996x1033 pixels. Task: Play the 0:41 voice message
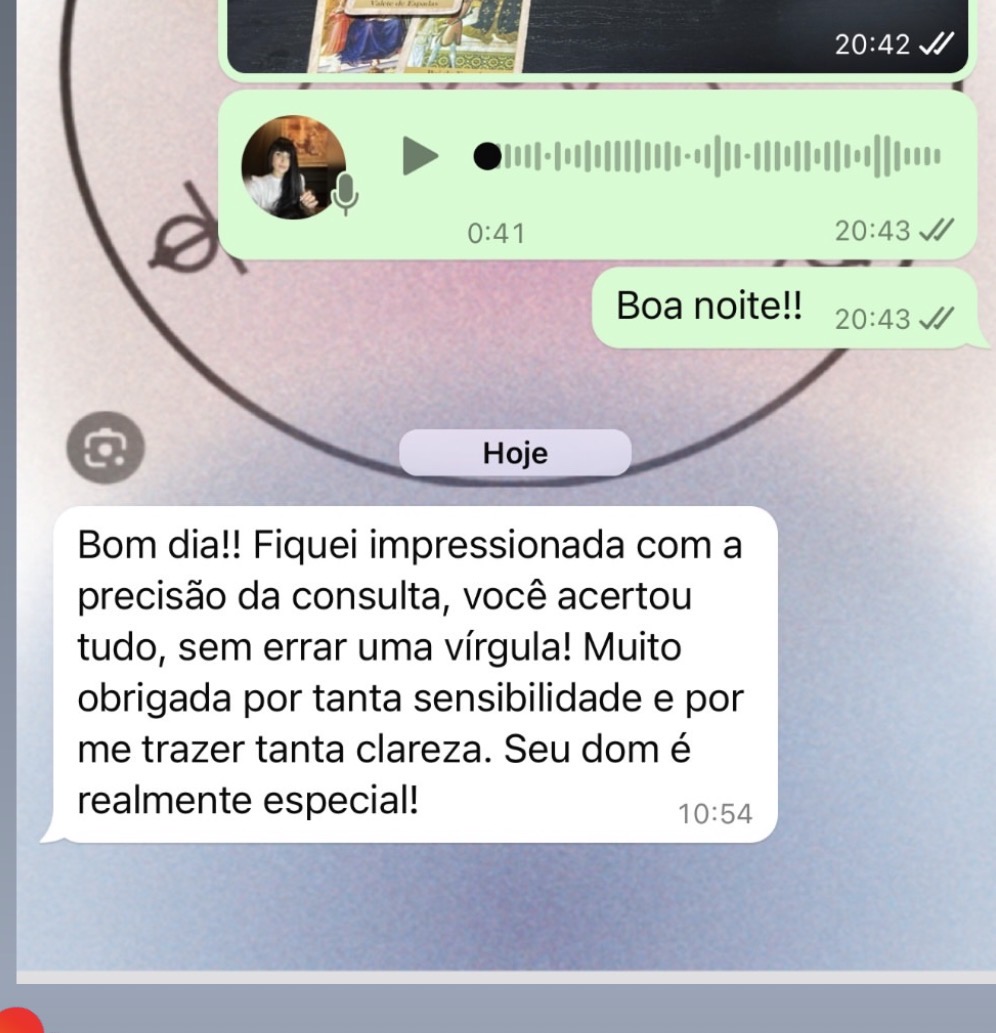(420, 156)
